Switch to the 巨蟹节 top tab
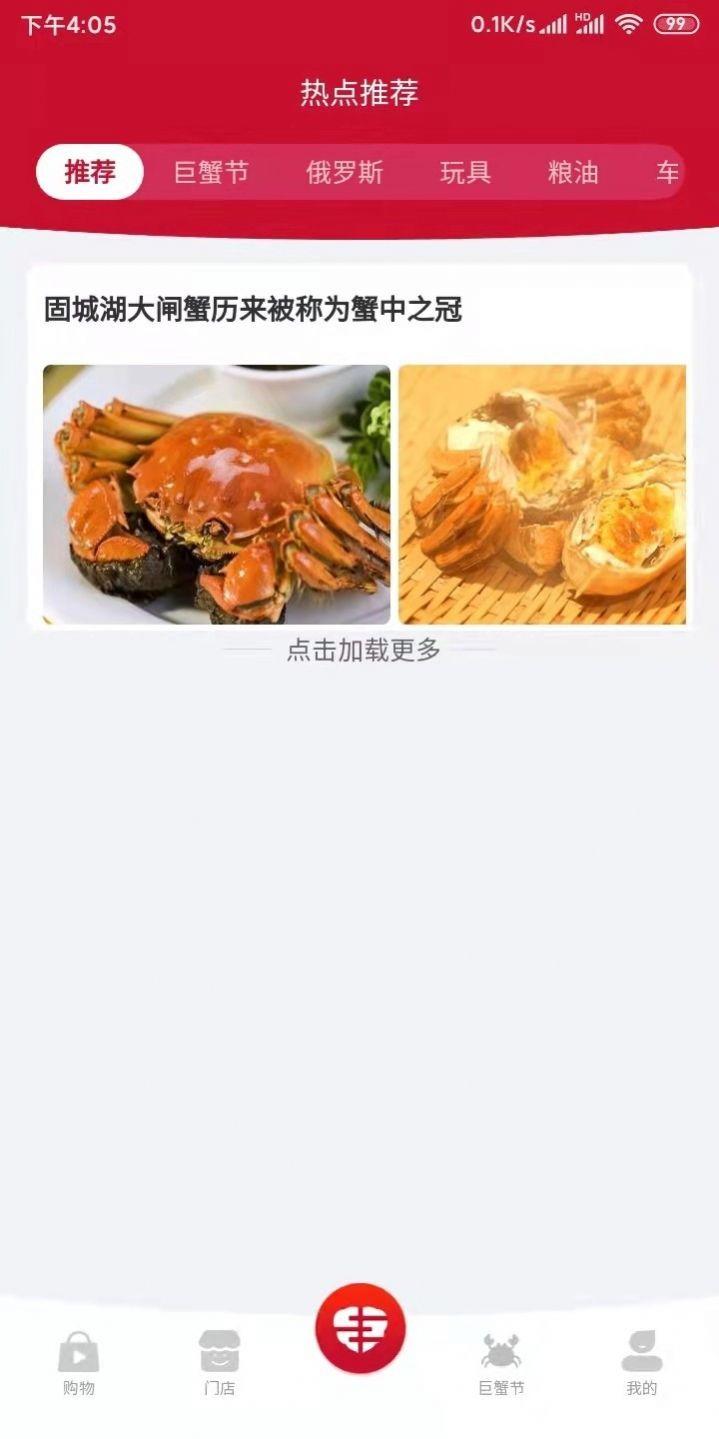Screen dimensions: 719x1439 click(x=211, y=173)
